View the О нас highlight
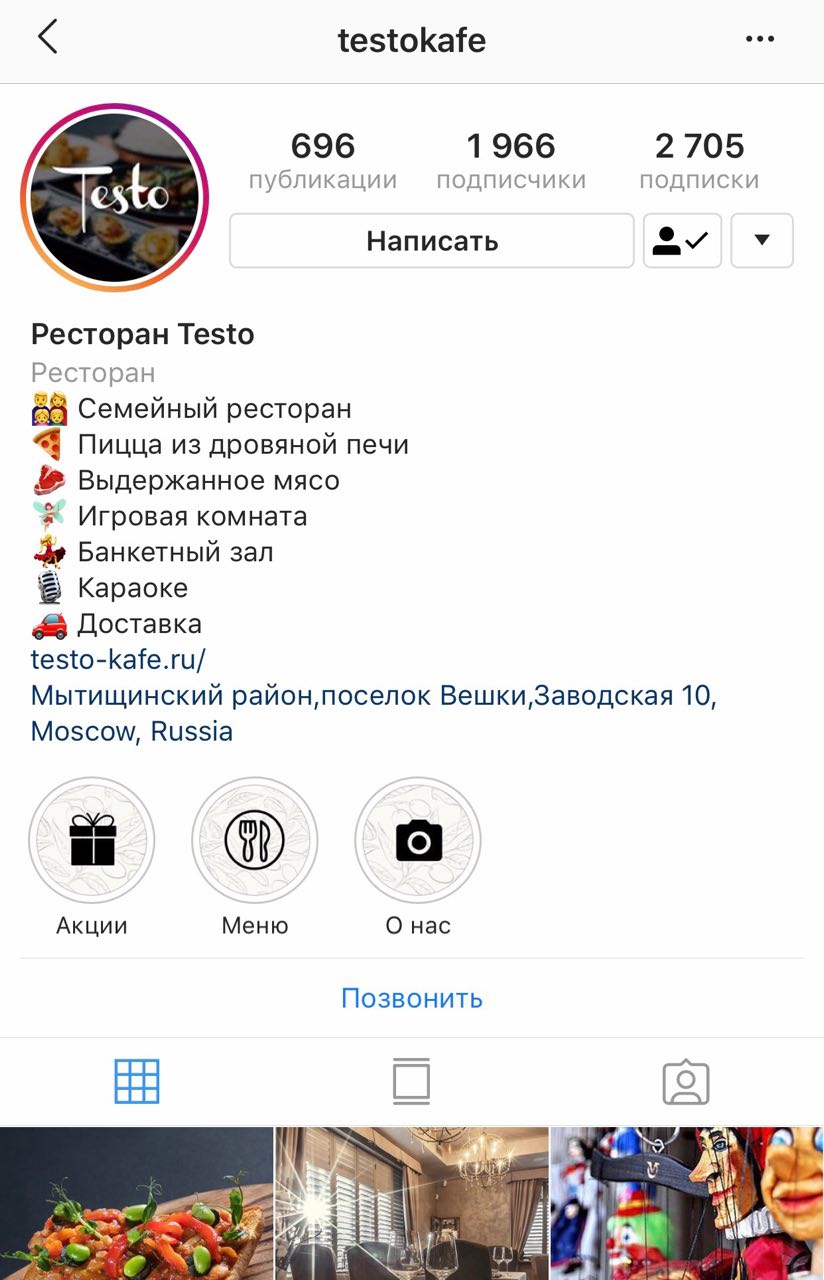This screenshot has width=824, height=1280. 418,841
